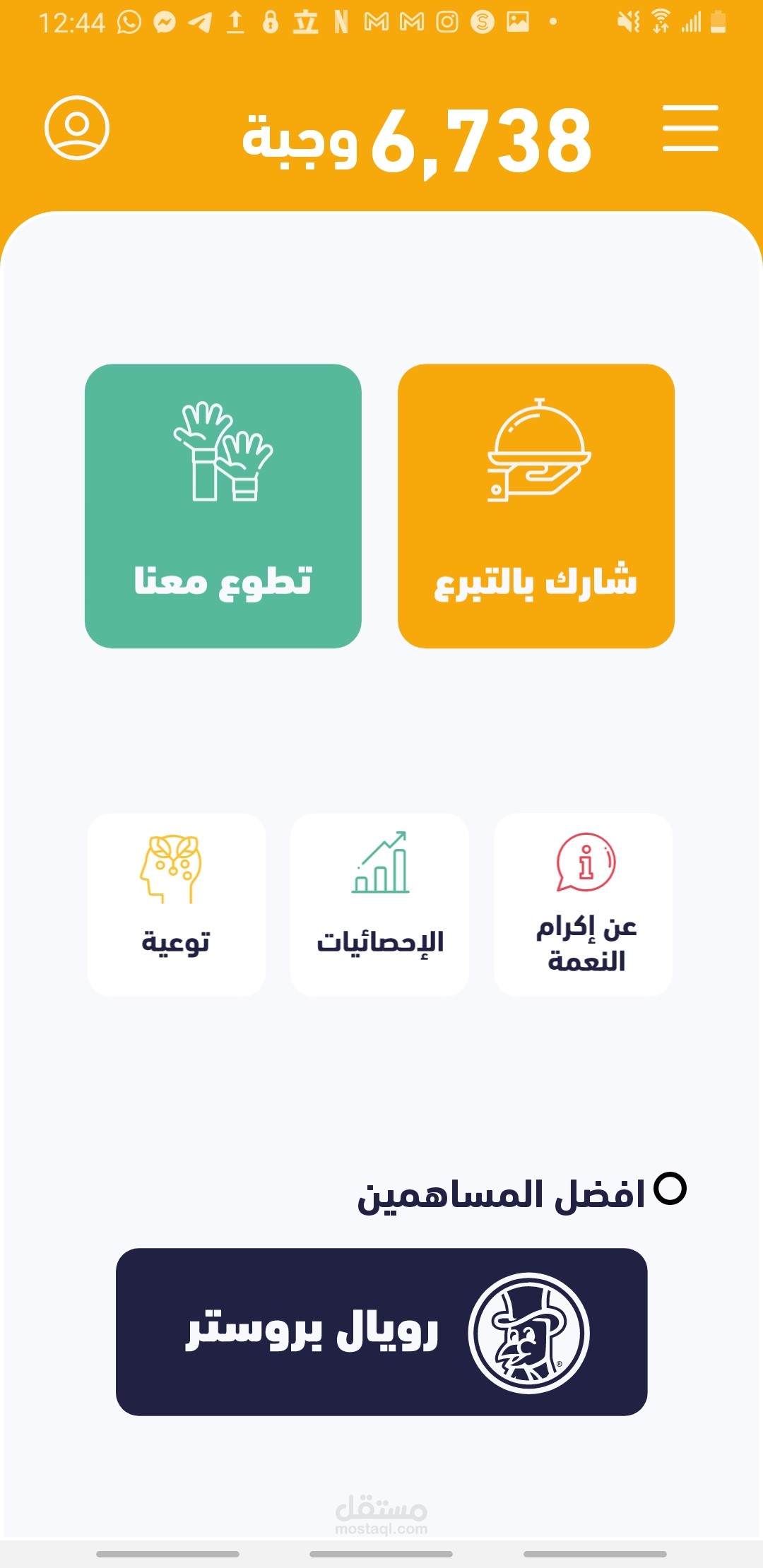Open the hamburger menu
The width and height of the screenshot is (763, 1568).
tap(690, 128)
